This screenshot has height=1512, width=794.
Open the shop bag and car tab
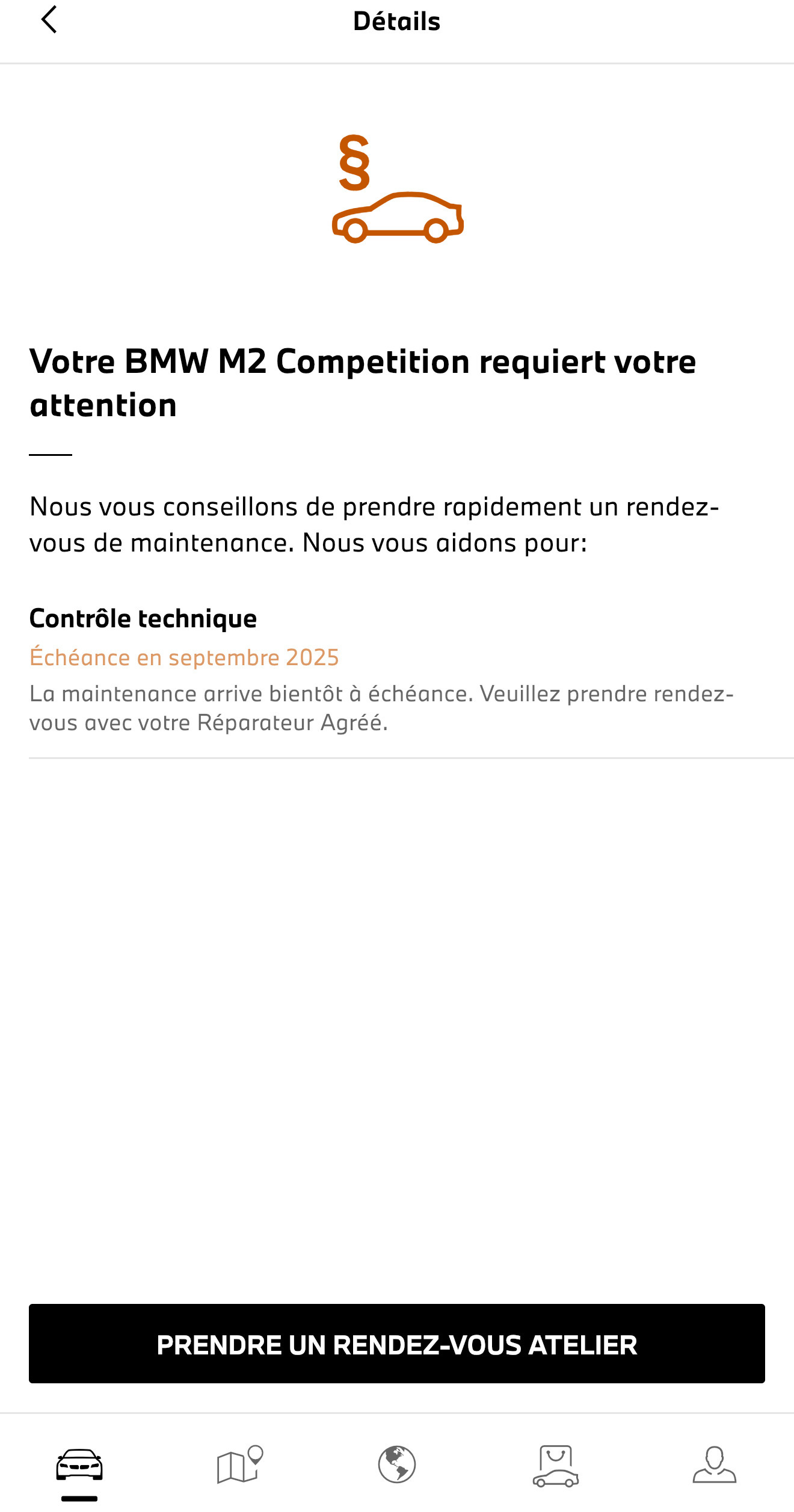(556, 1466)
